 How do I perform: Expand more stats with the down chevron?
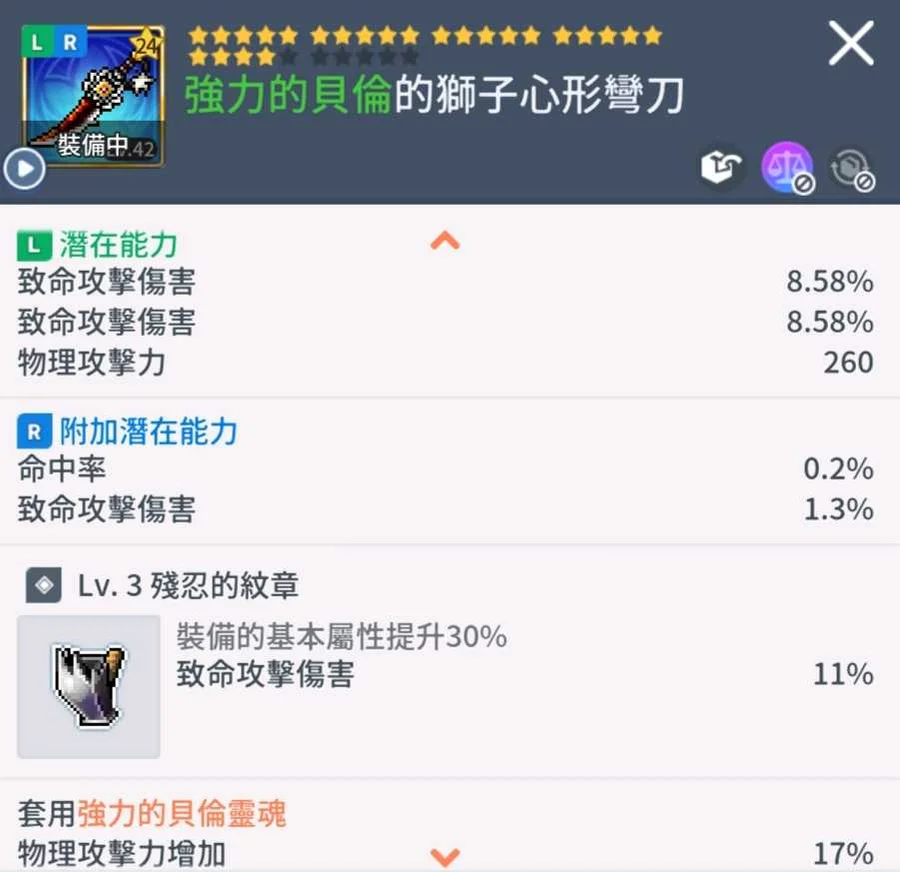(x=444, y=856)
